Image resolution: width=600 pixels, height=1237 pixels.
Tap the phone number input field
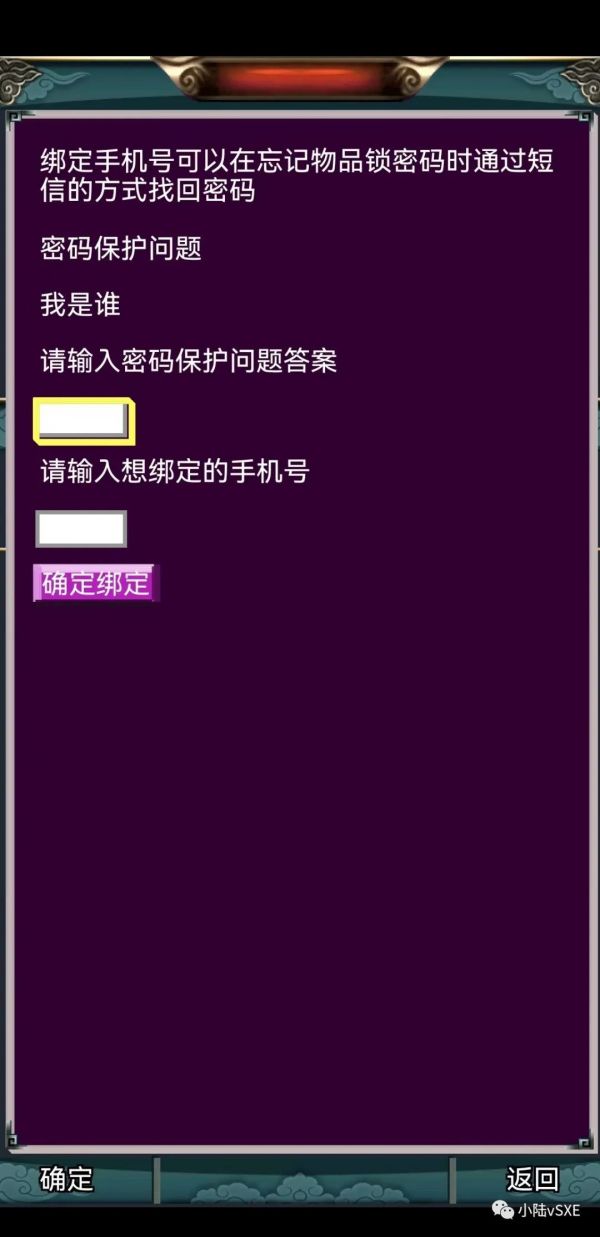pyautogui.click(x=81, y=529)
